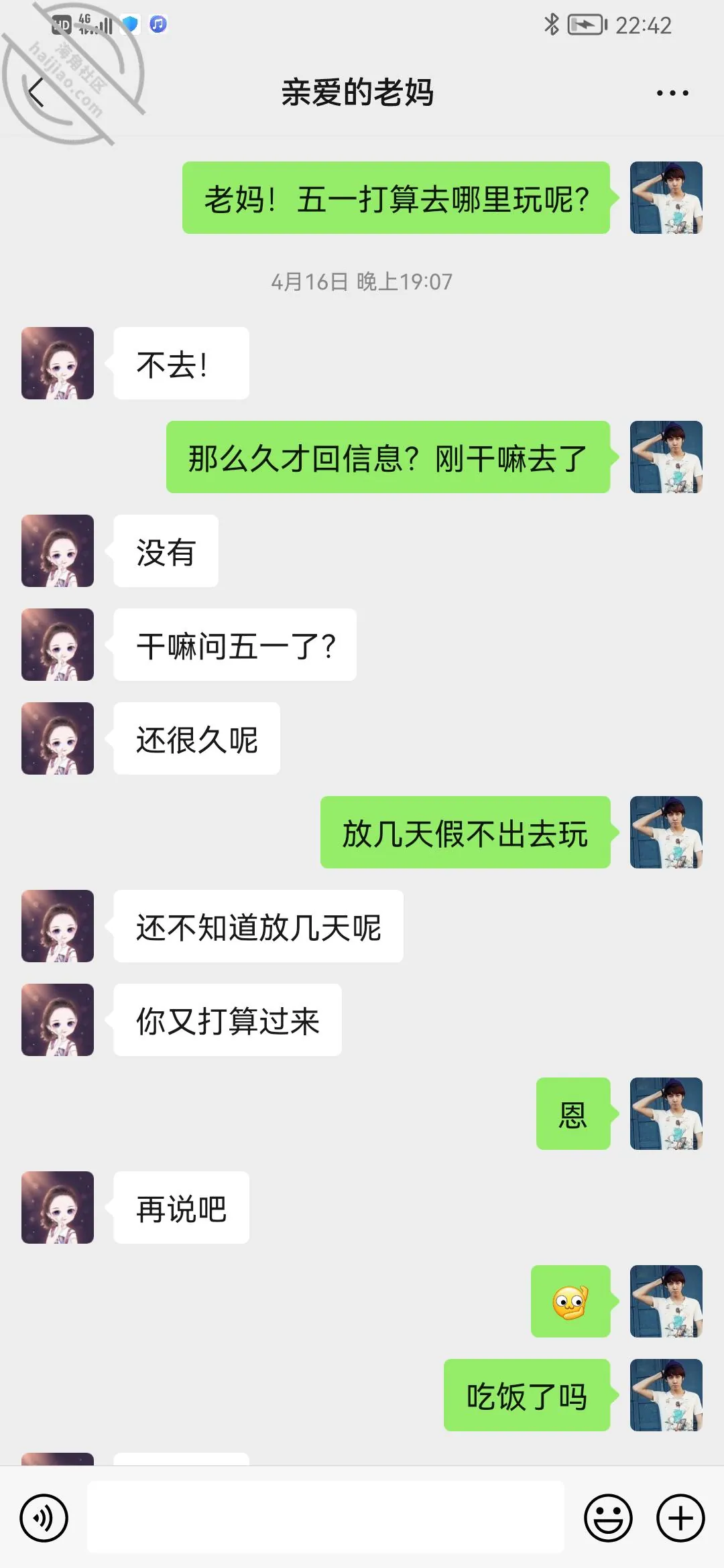Viewport: 724px width, 1568px height.
Task: Open mom's avatar beside 不去!
Action: click(x=58, y=363)
